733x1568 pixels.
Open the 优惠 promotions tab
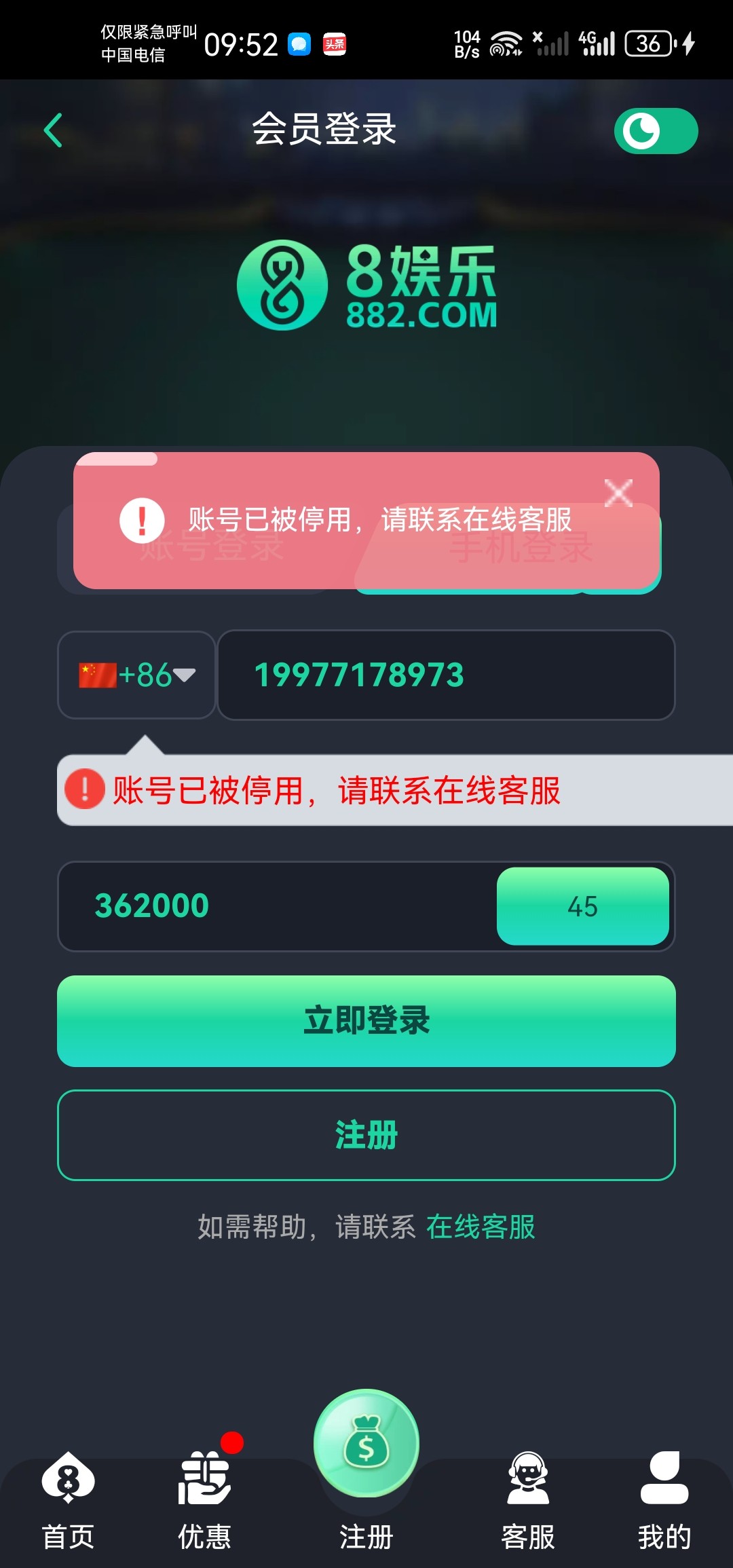(204, 1500)
